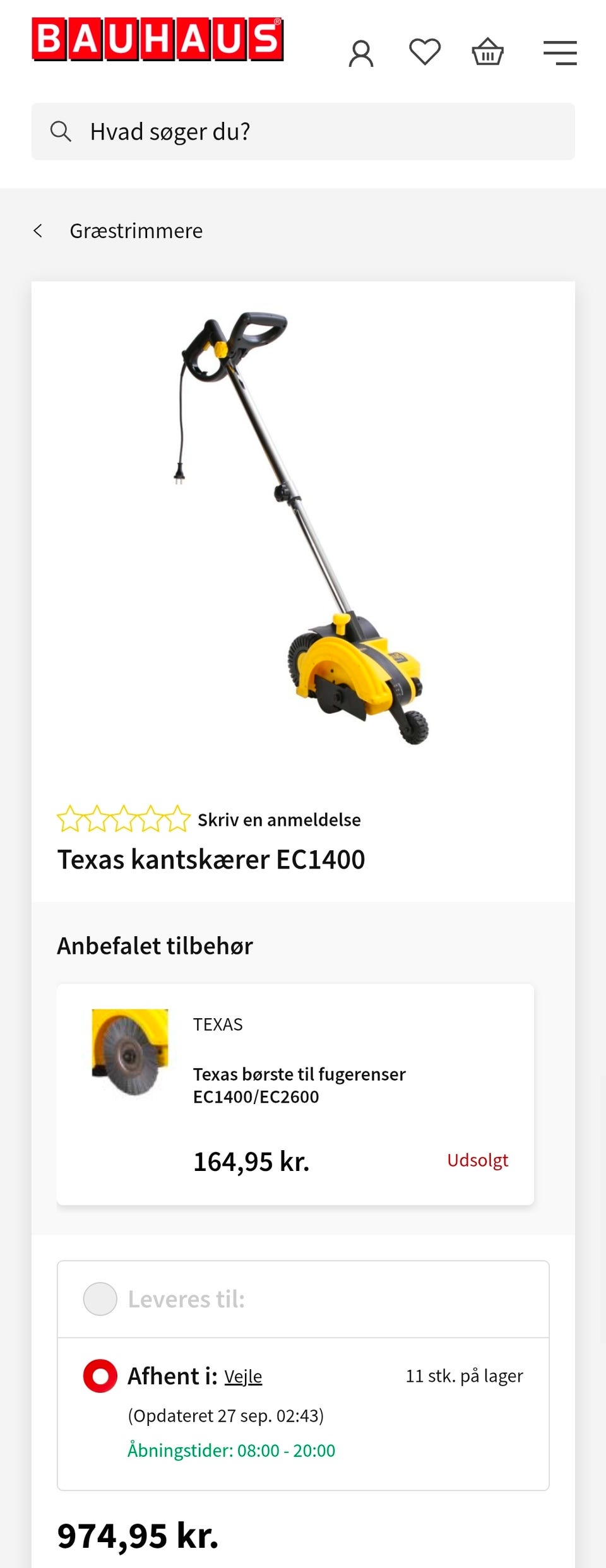Open the user account icon
Screen dimensions: 606x1568
pos(361,53)
